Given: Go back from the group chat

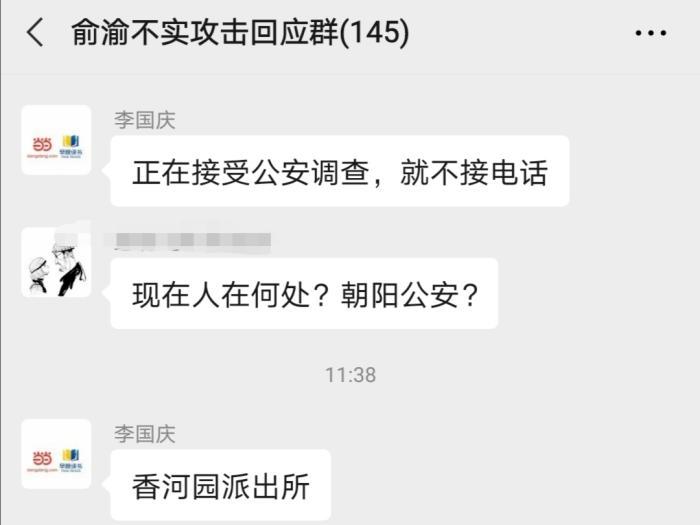Looking at the screenshot, I should point(35,32).
